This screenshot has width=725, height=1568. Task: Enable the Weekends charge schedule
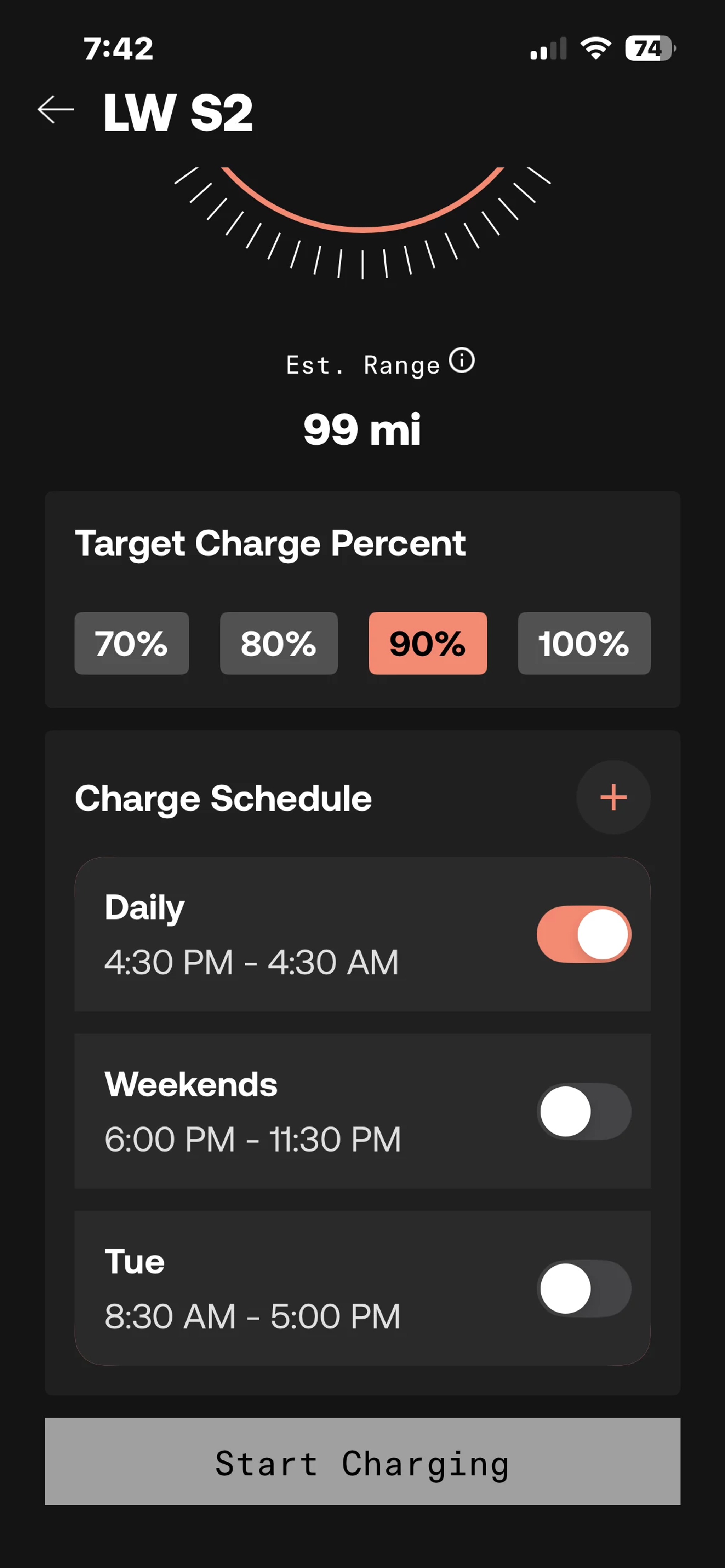point(584,1112)
